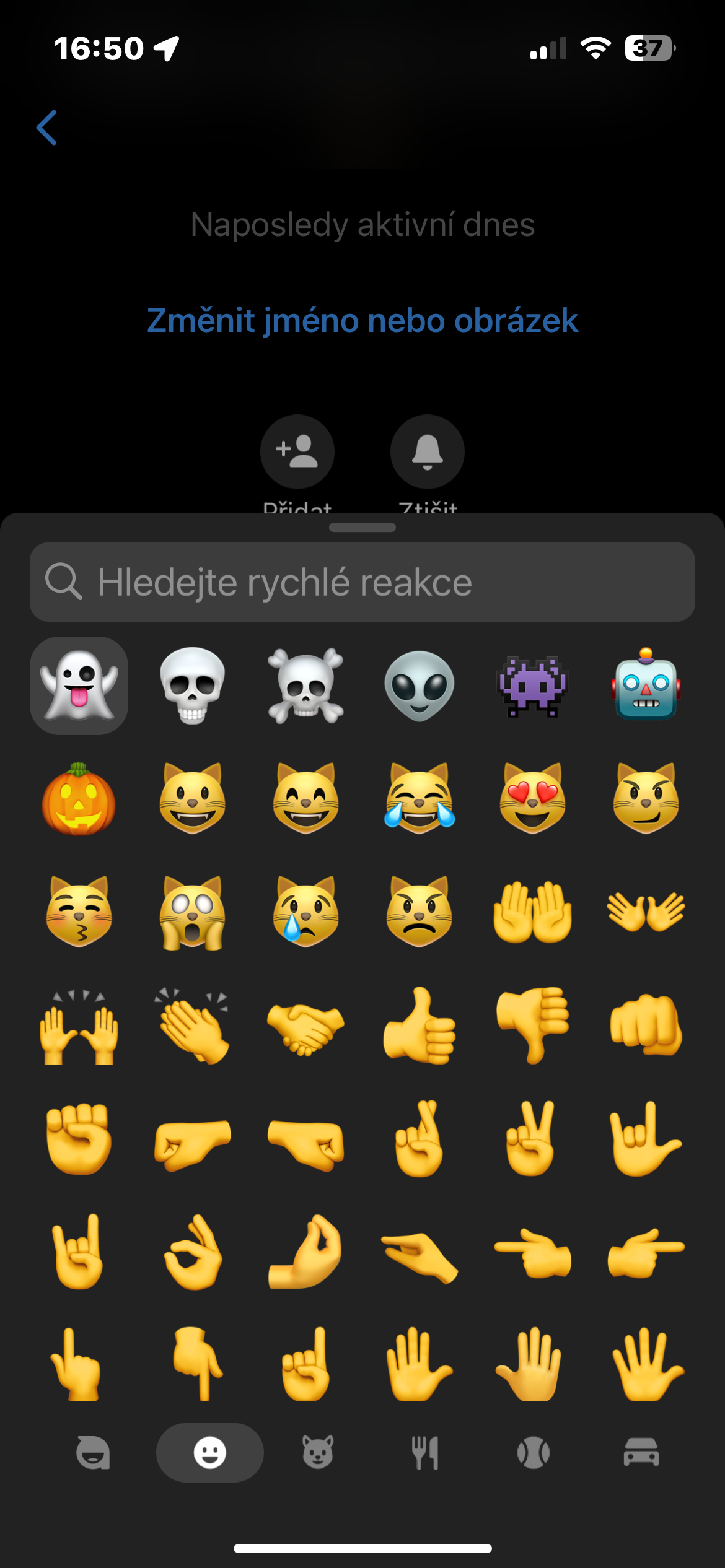Pick the thumbs up emoji
The image size is (725, 1568).
(419, 1026)
